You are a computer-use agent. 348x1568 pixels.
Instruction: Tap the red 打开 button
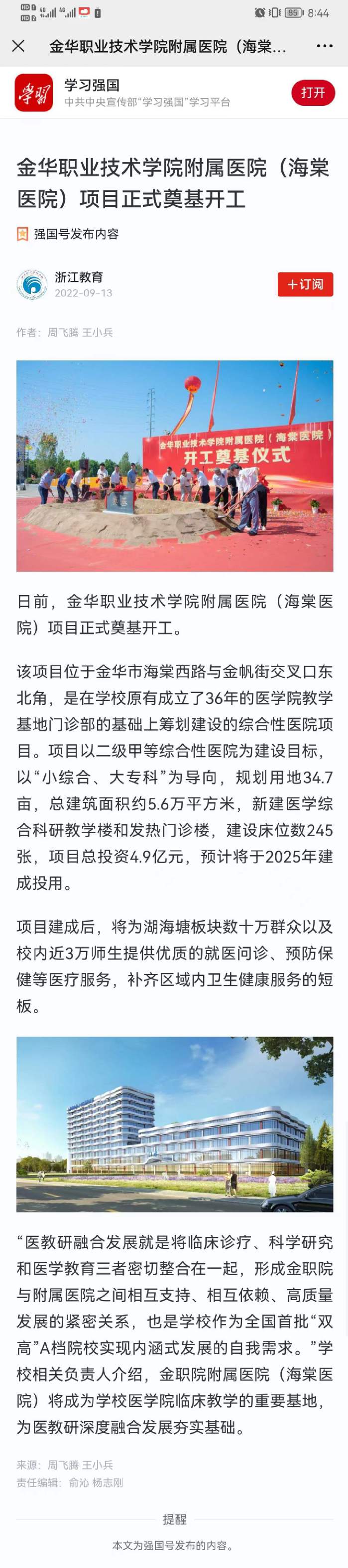coord(313,92)
